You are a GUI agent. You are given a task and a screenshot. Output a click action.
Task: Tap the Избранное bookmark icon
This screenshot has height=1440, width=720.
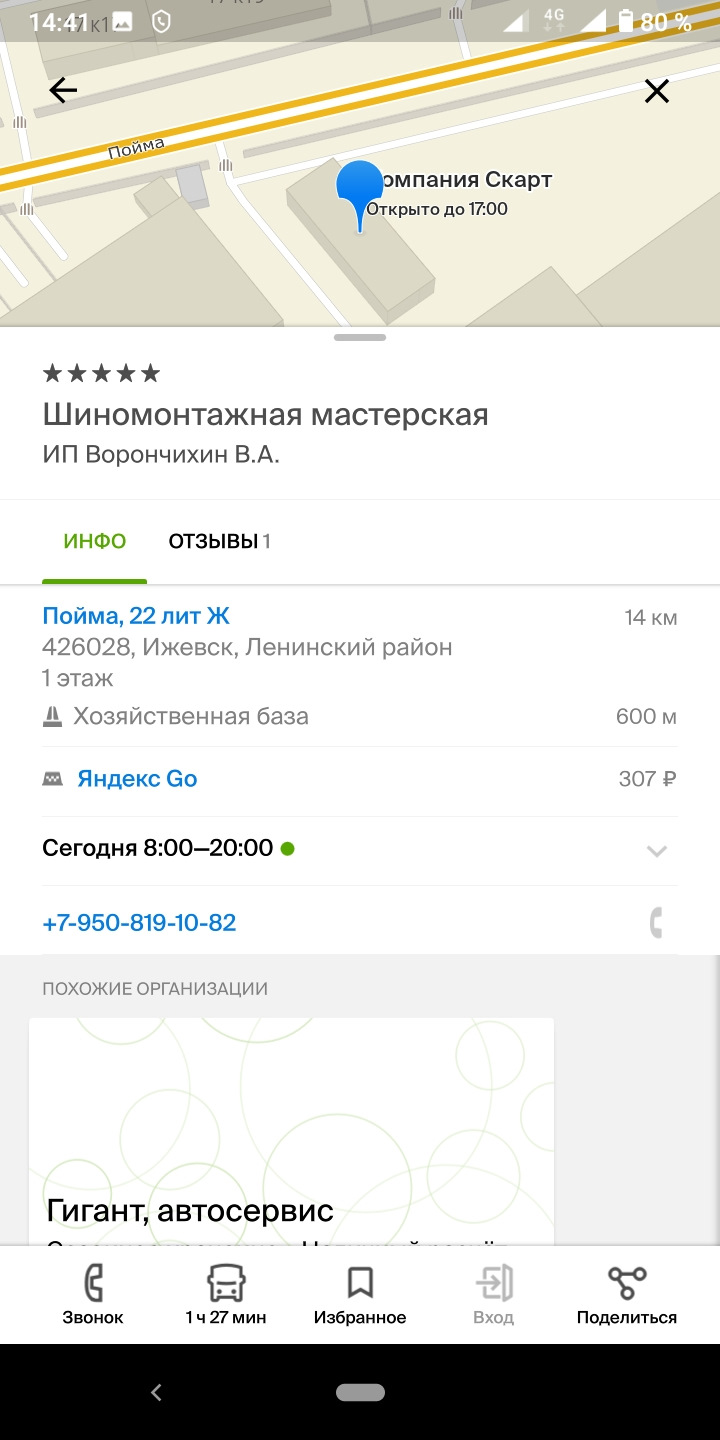click(x=361, y=1280)
